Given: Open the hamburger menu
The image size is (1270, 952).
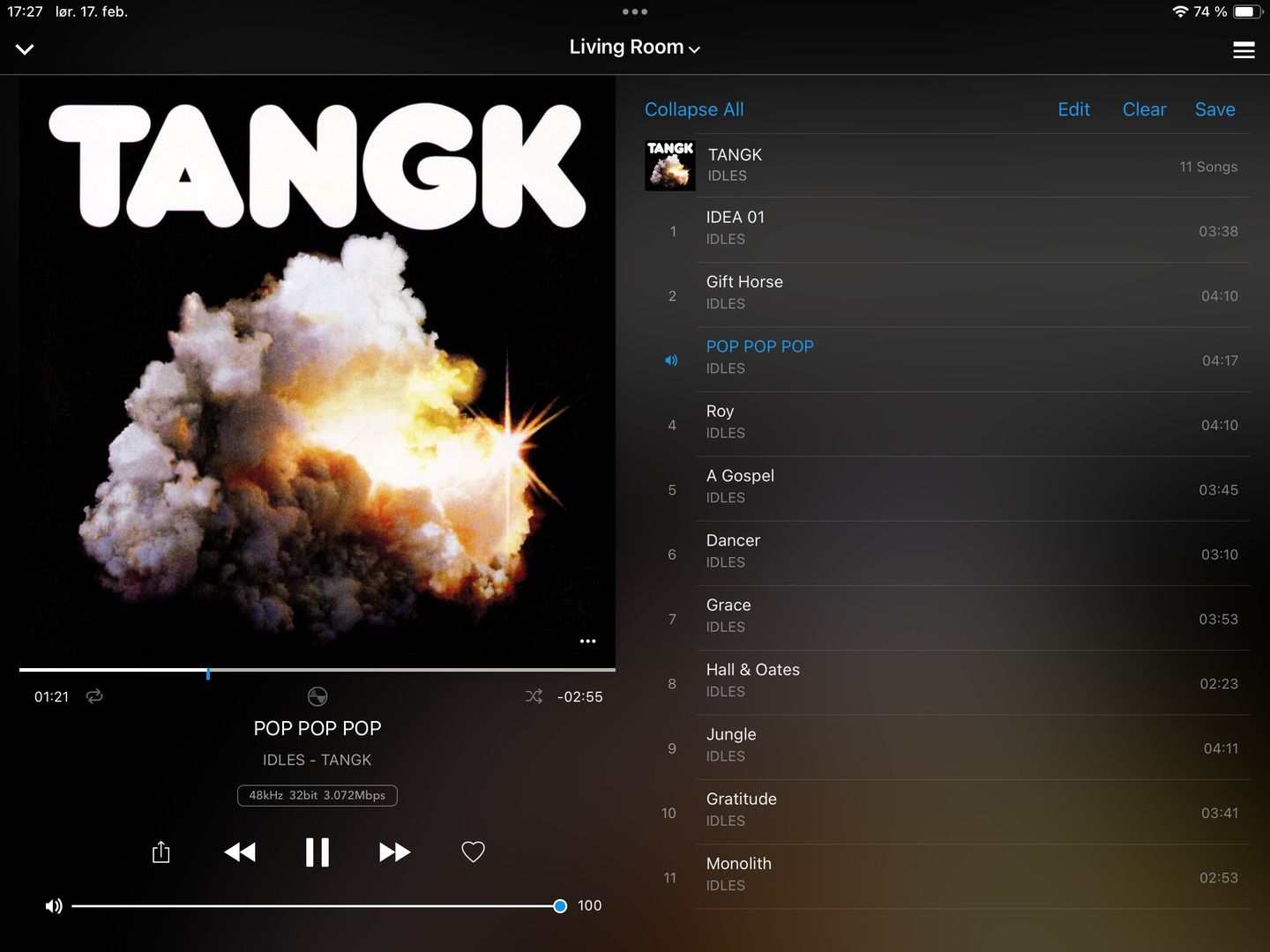Looking at the screenshot, I should (x=1244, y=50).
